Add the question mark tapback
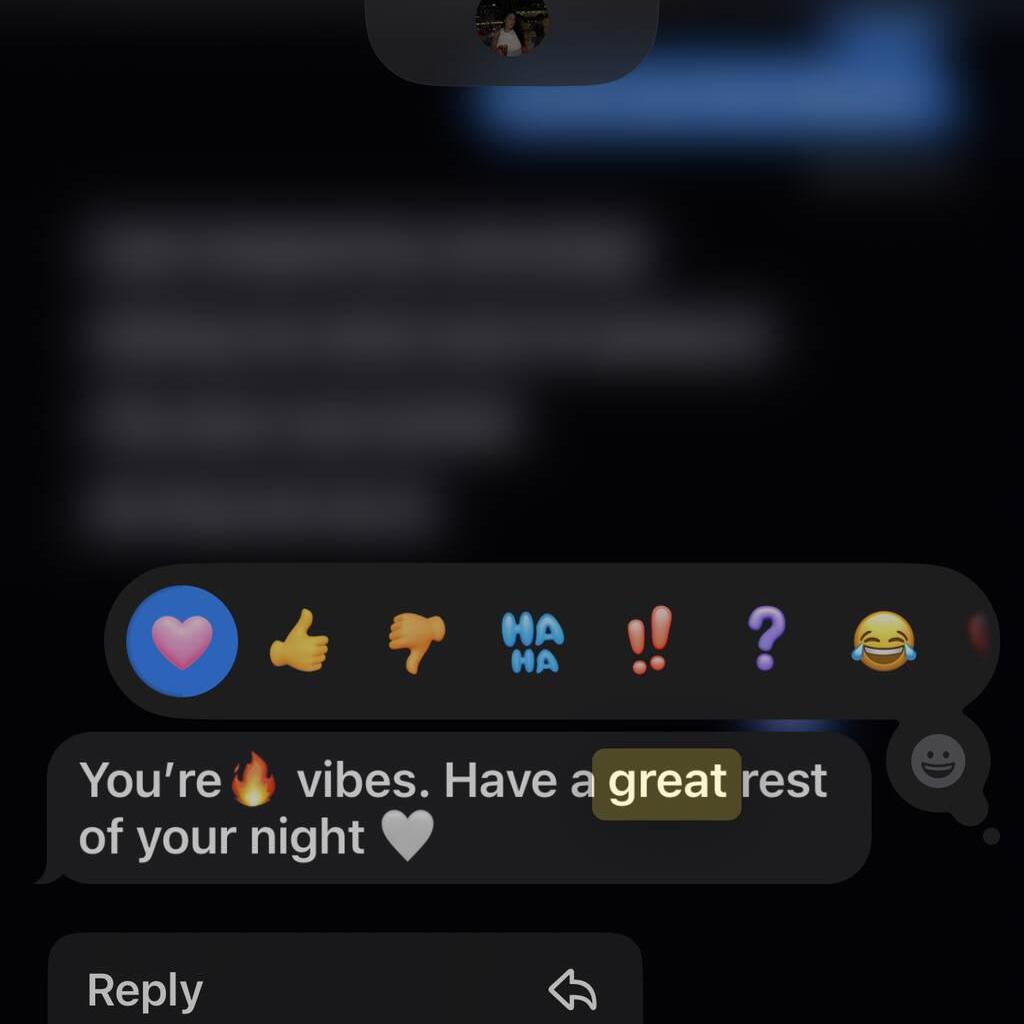Viewport: 1024px width, 1024px height. click(x=766, y=640)
